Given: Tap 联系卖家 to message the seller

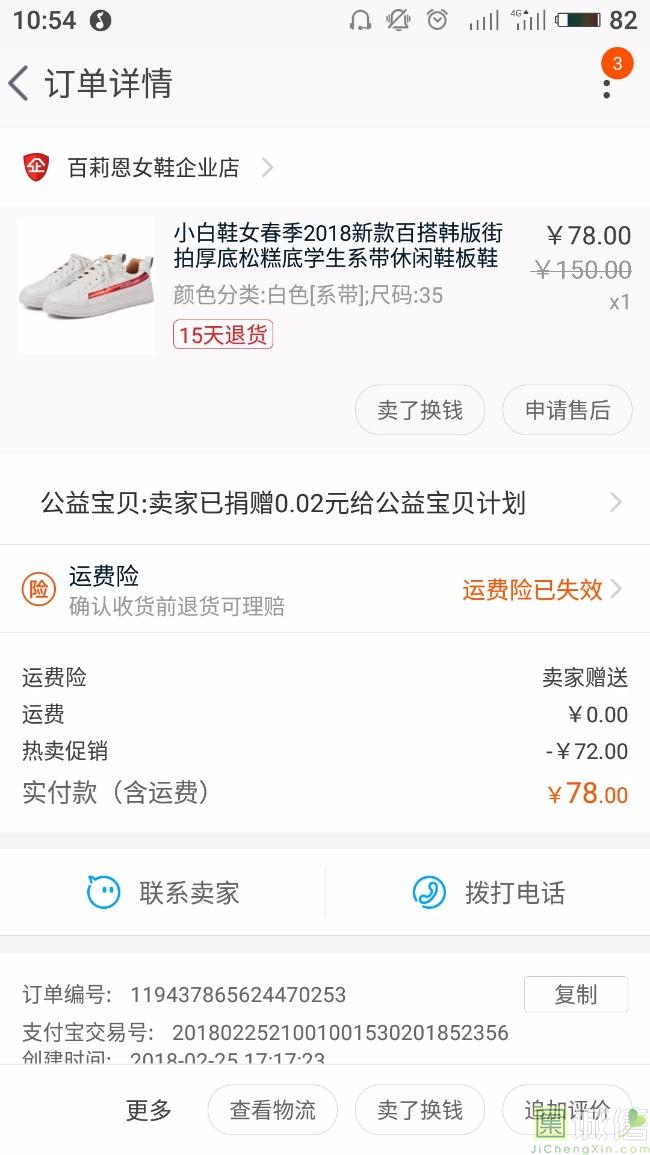Looking at the screenshot, I should click(164, 892).
